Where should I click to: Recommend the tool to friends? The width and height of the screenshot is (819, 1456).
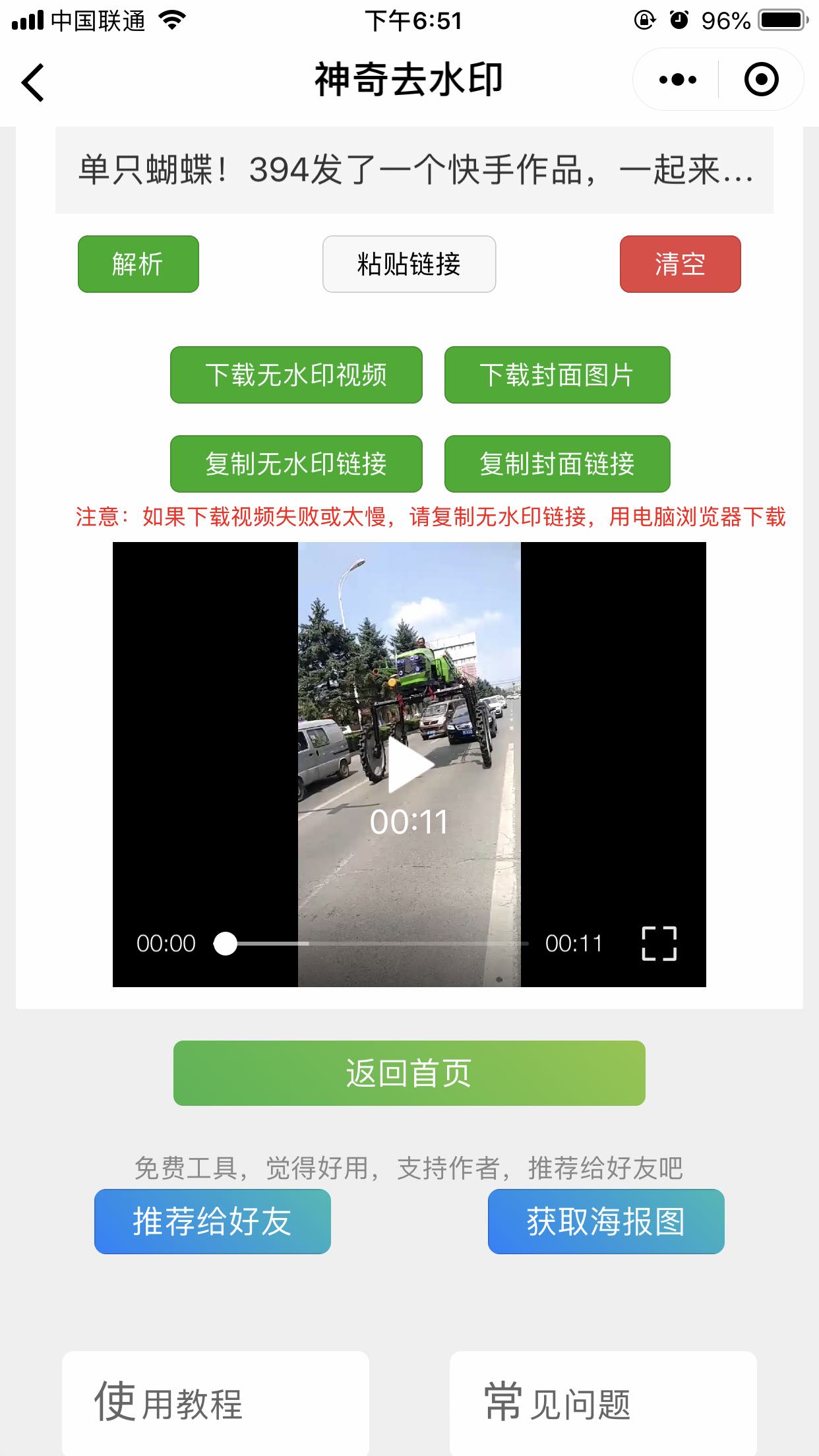click(x=213, y=1221)
